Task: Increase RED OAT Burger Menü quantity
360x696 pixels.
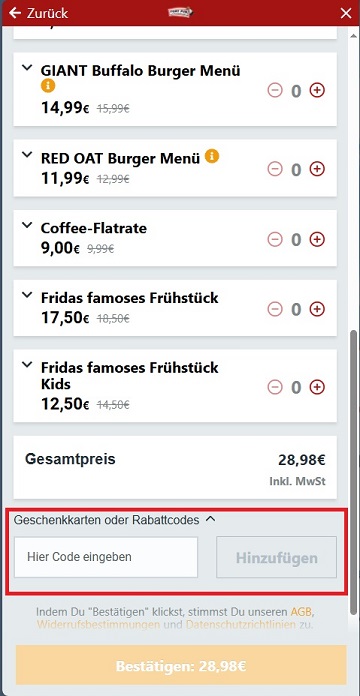Action: click(x=317, y=169)
